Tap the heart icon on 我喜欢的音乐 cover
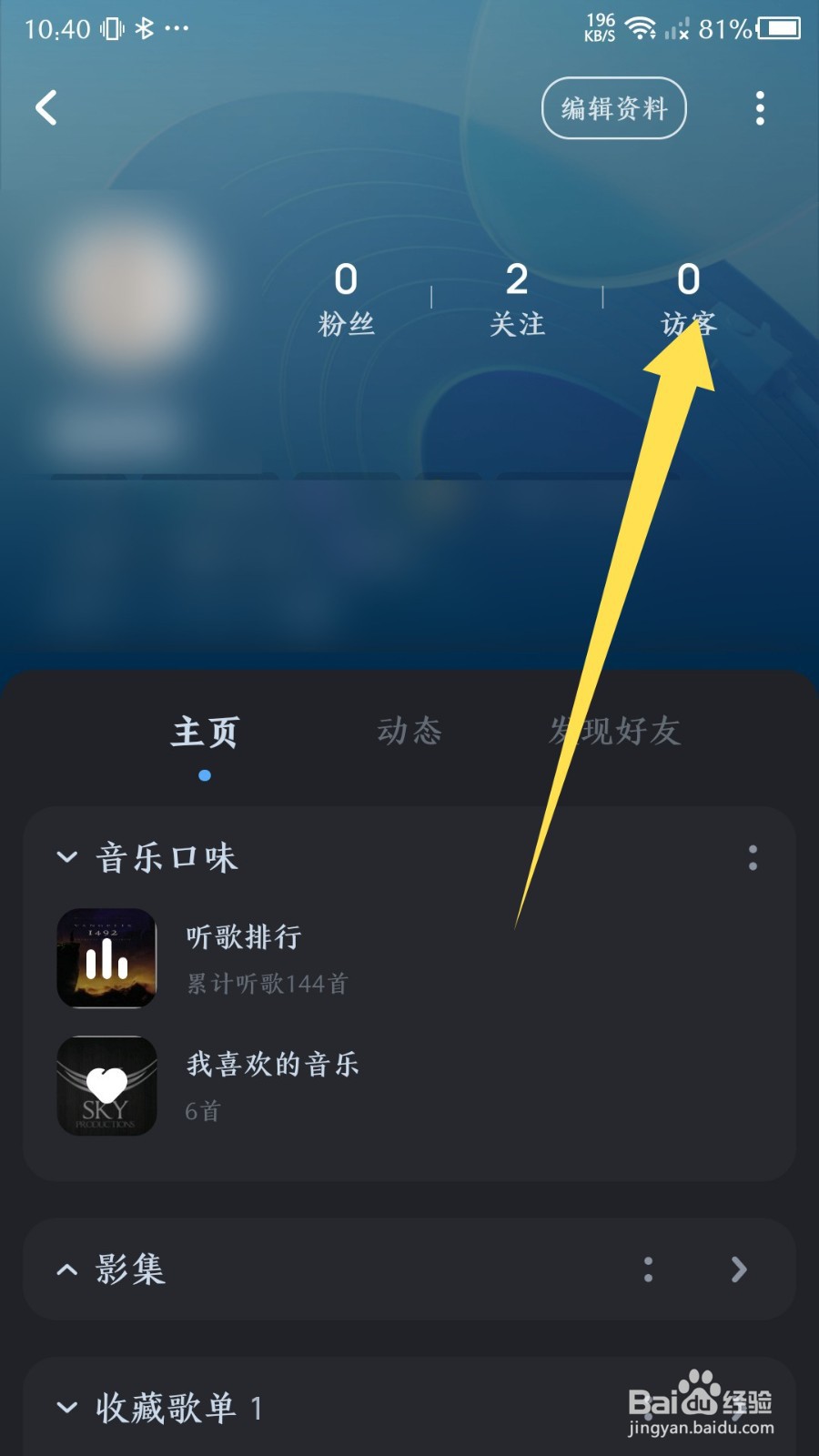The width and height of the screenshot is (819, 1456). [106, 1085]
